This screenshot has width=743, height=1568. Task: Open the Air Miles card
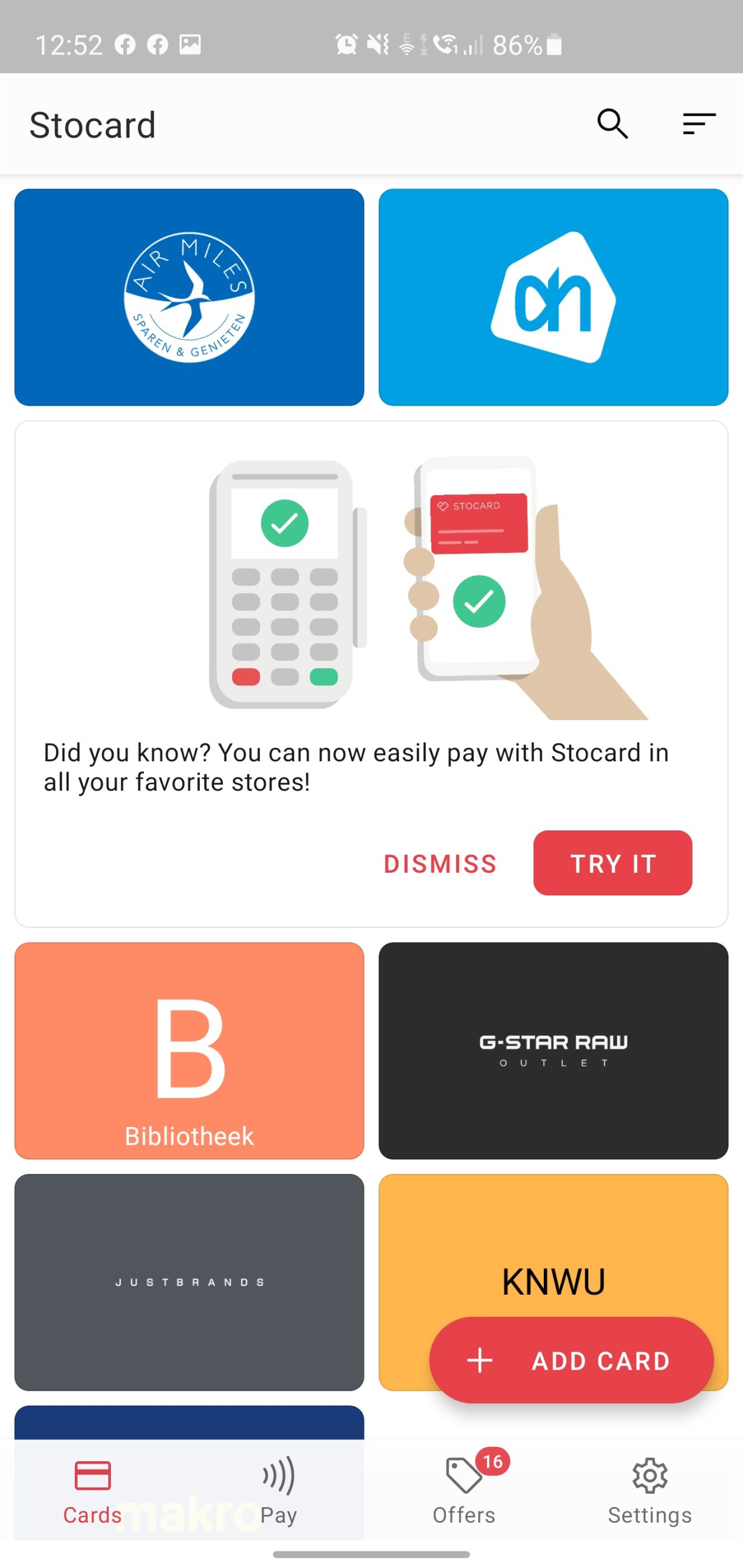pos(189,297)
